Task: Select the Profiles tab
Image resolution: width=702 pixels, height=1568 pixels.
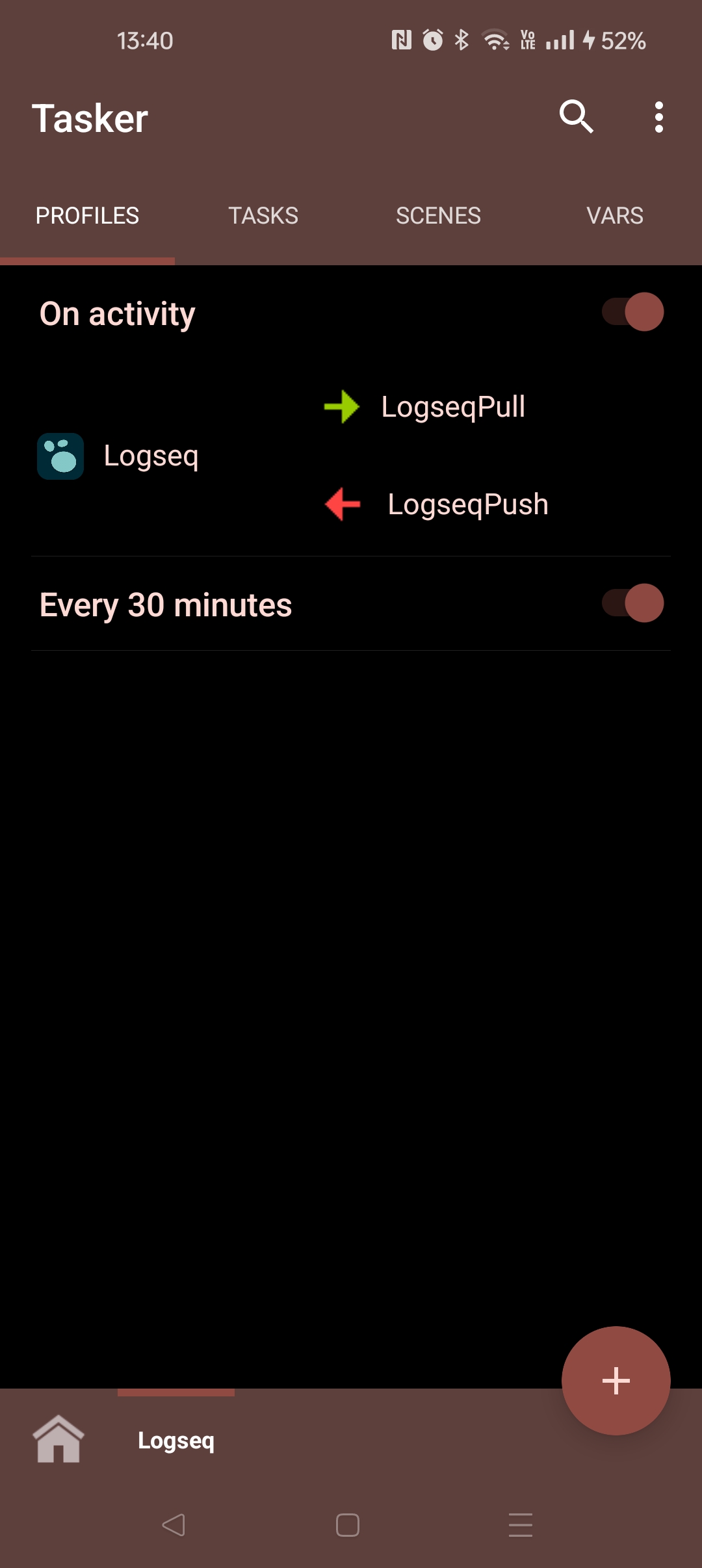Action: [x=87, y=216]
